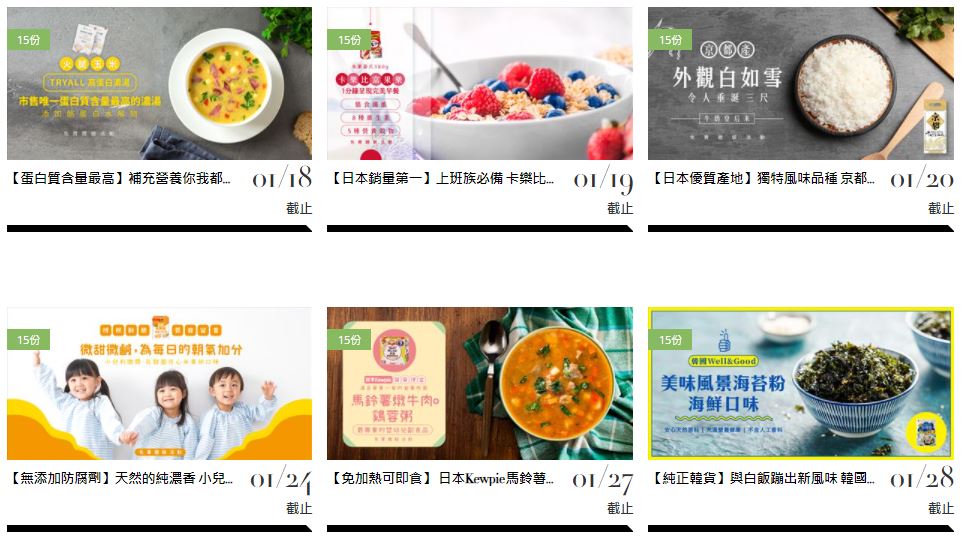Tap the title 【日本優質產地】獨特風味品種
The height and width of the screenshot is (541, 961).
coord(762,179)
